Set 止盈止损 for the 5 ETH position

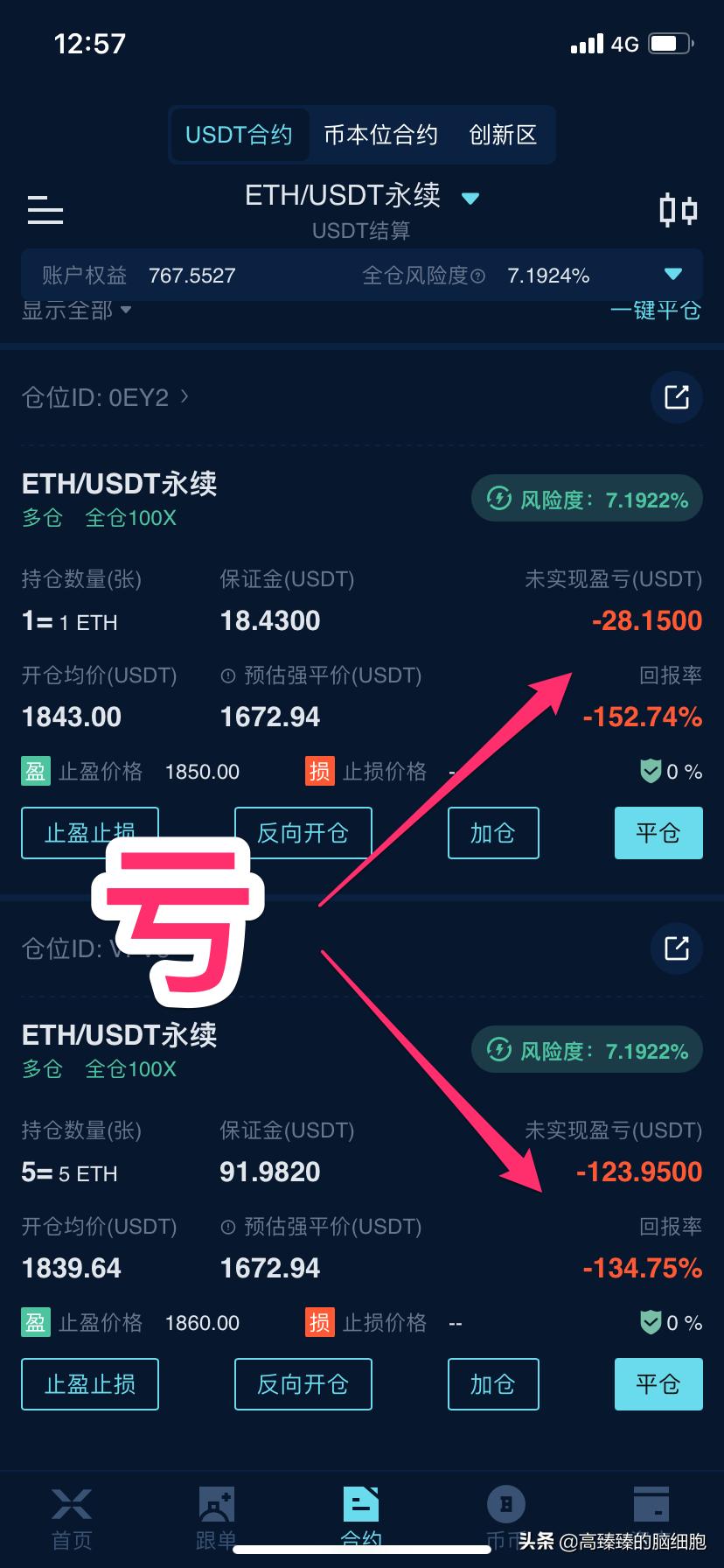(90, 1384)
